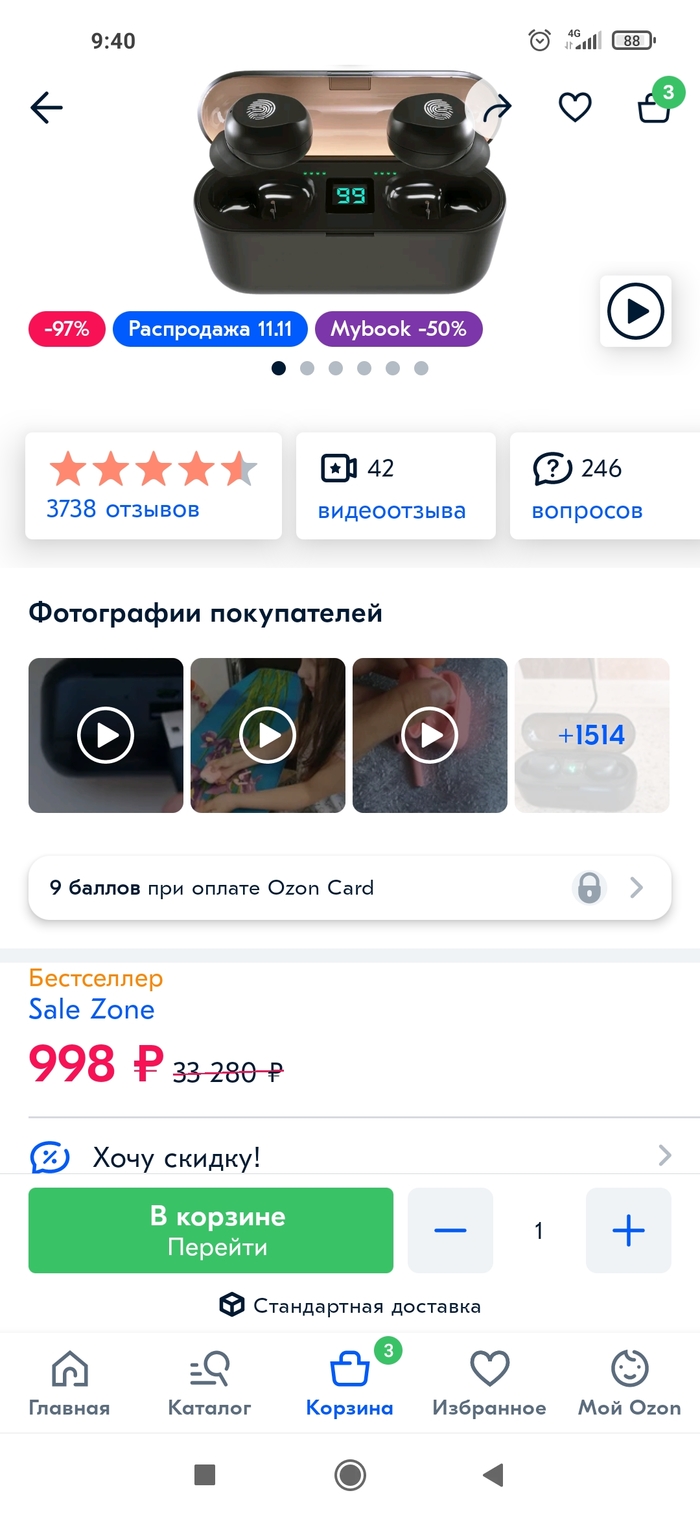Switch to the Избранное tab
Screen dimensions: 700x1517
[489, 1383]
